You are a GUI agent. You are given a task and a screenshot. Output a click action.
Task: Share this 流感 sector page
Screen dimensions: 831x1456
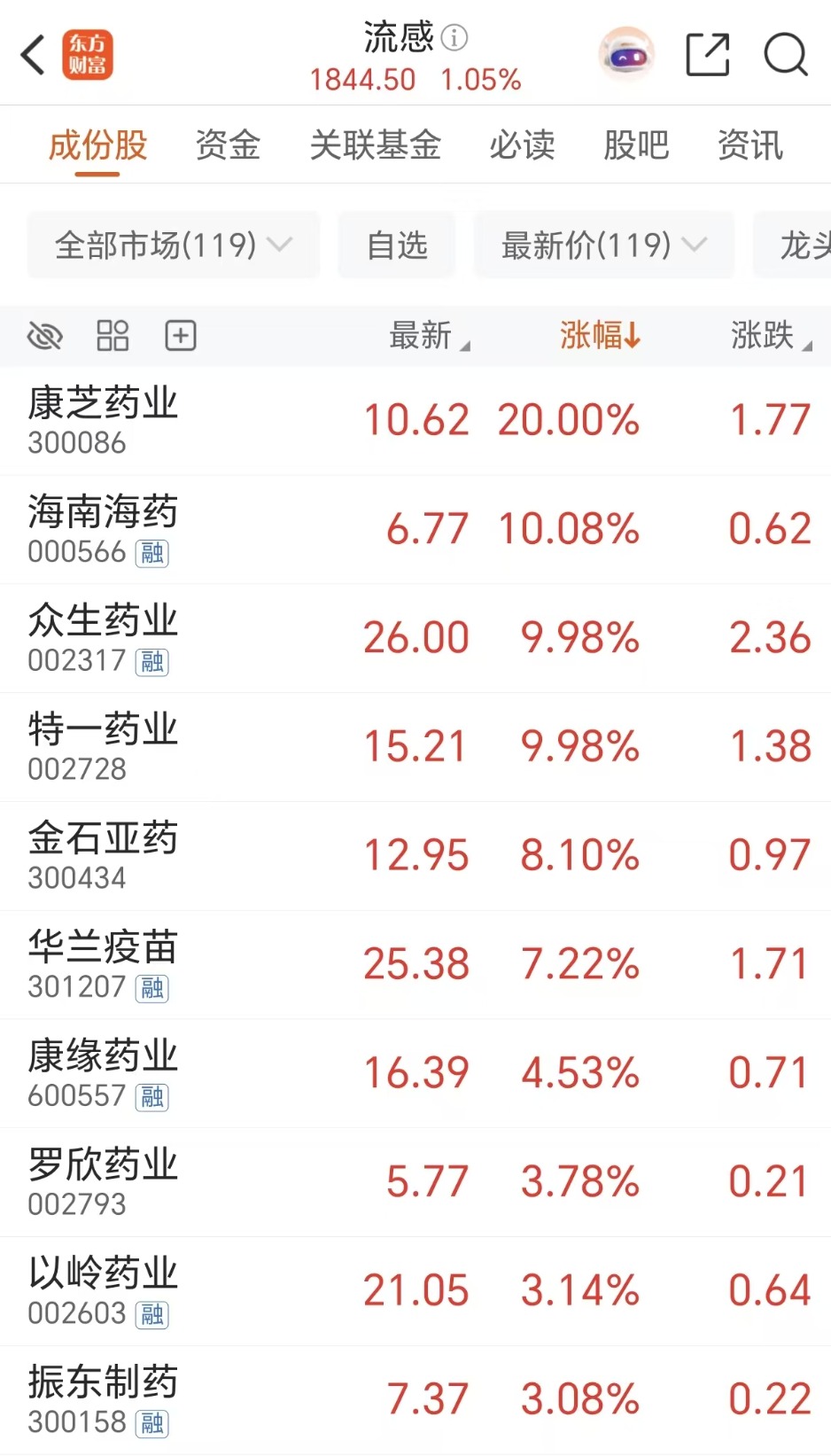(708, 55)
